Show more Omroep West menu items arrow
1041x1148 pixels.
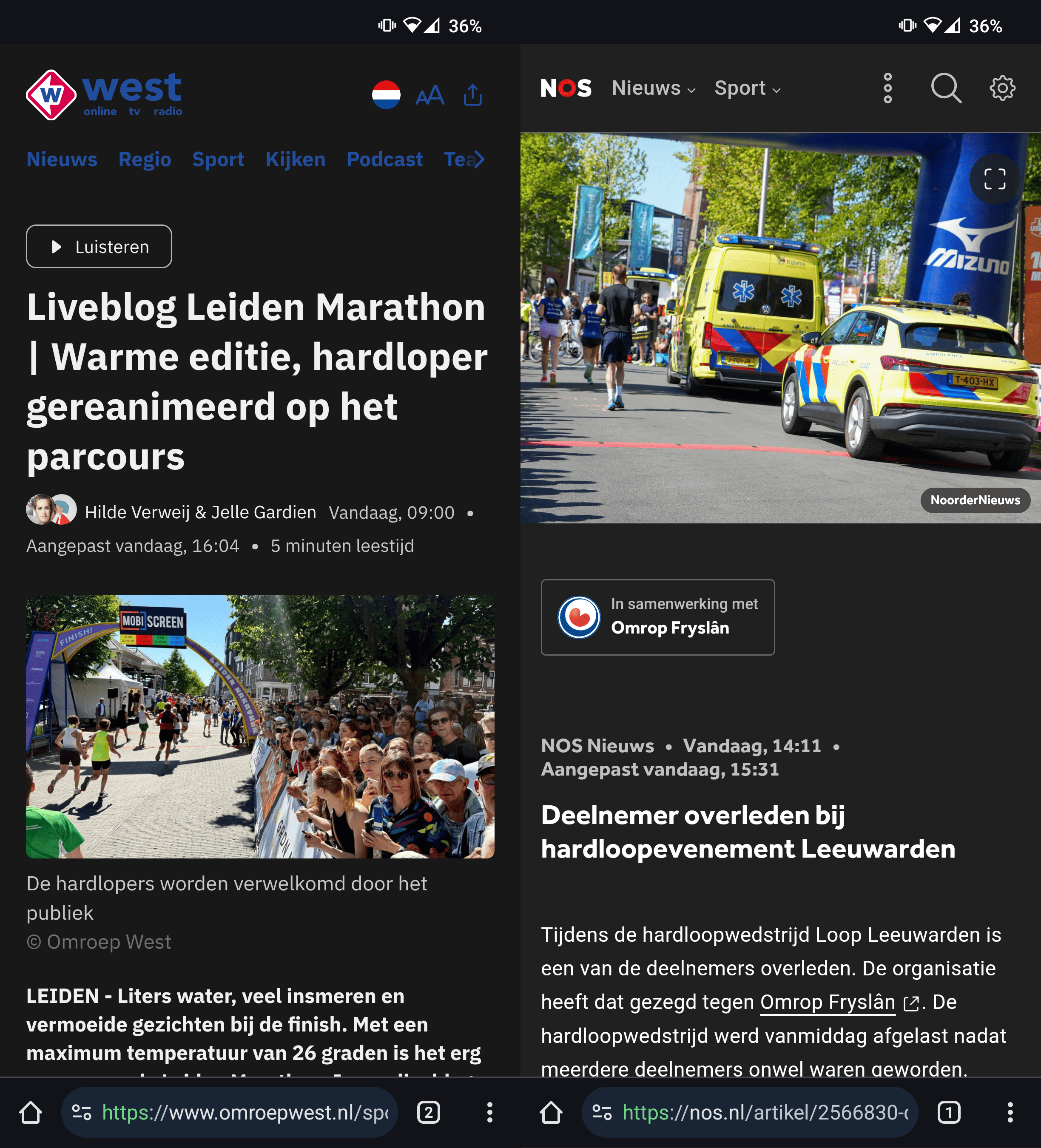point(479,159)
